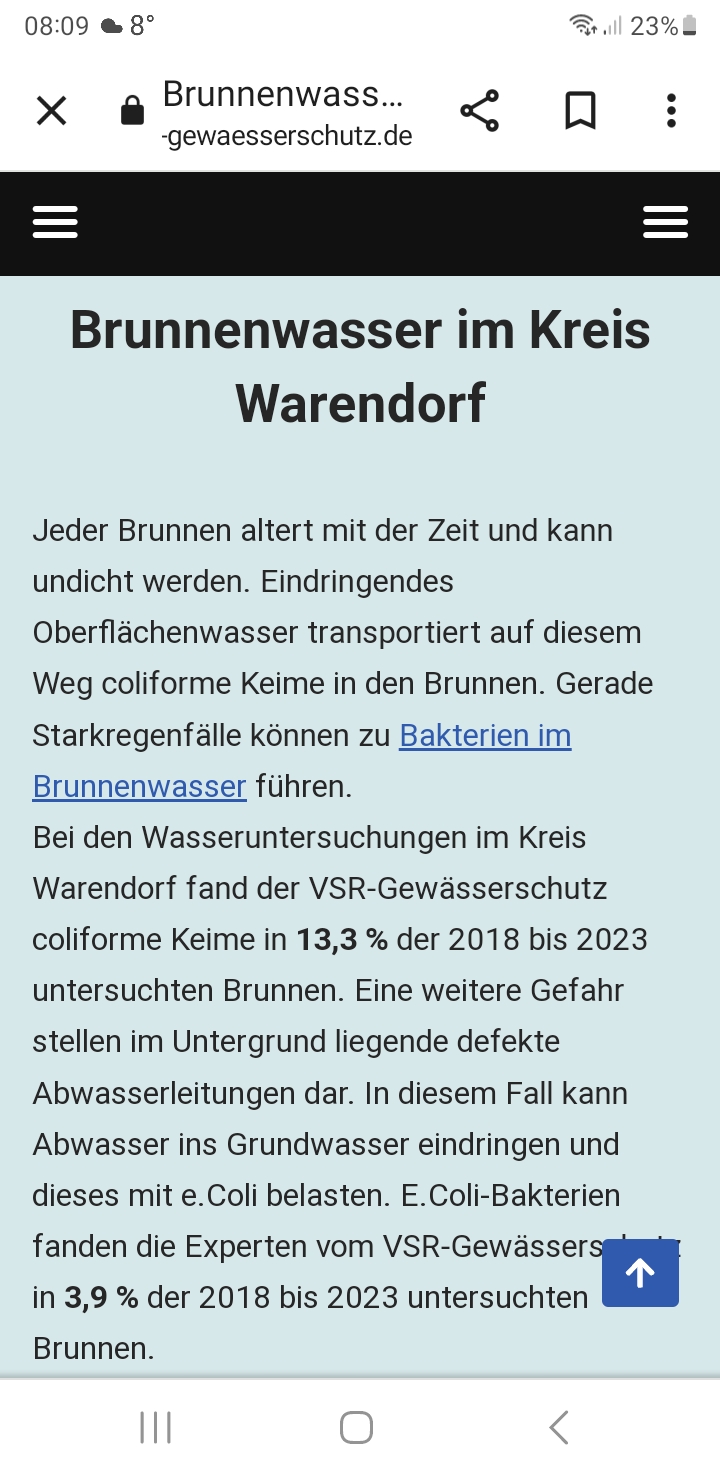Open the left hamburger menu

tap(55, 222)
